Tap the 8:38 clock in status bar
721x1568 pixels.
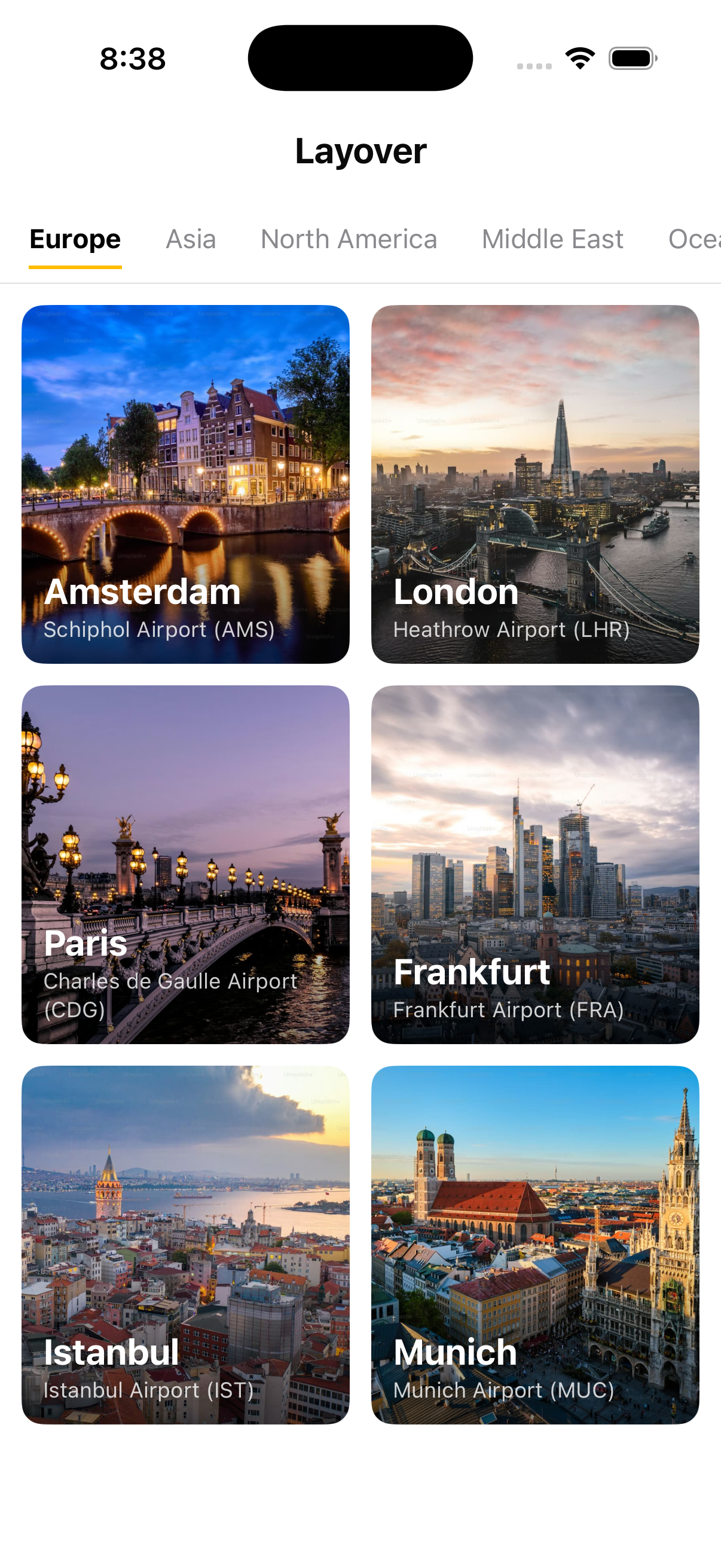click(x=132, y=59)
